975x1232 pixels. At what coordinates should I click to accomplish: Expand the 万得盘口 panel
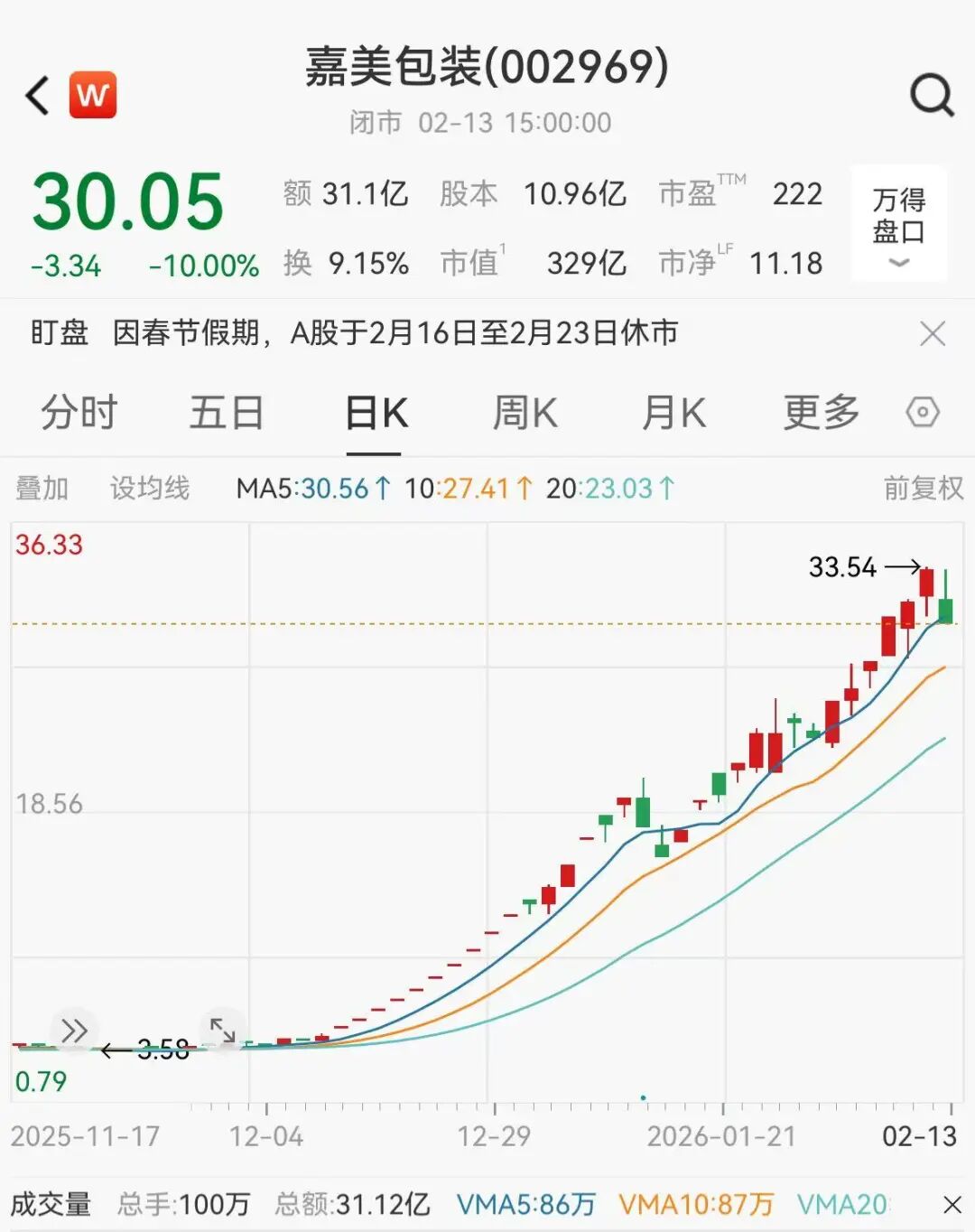(898, 224)
